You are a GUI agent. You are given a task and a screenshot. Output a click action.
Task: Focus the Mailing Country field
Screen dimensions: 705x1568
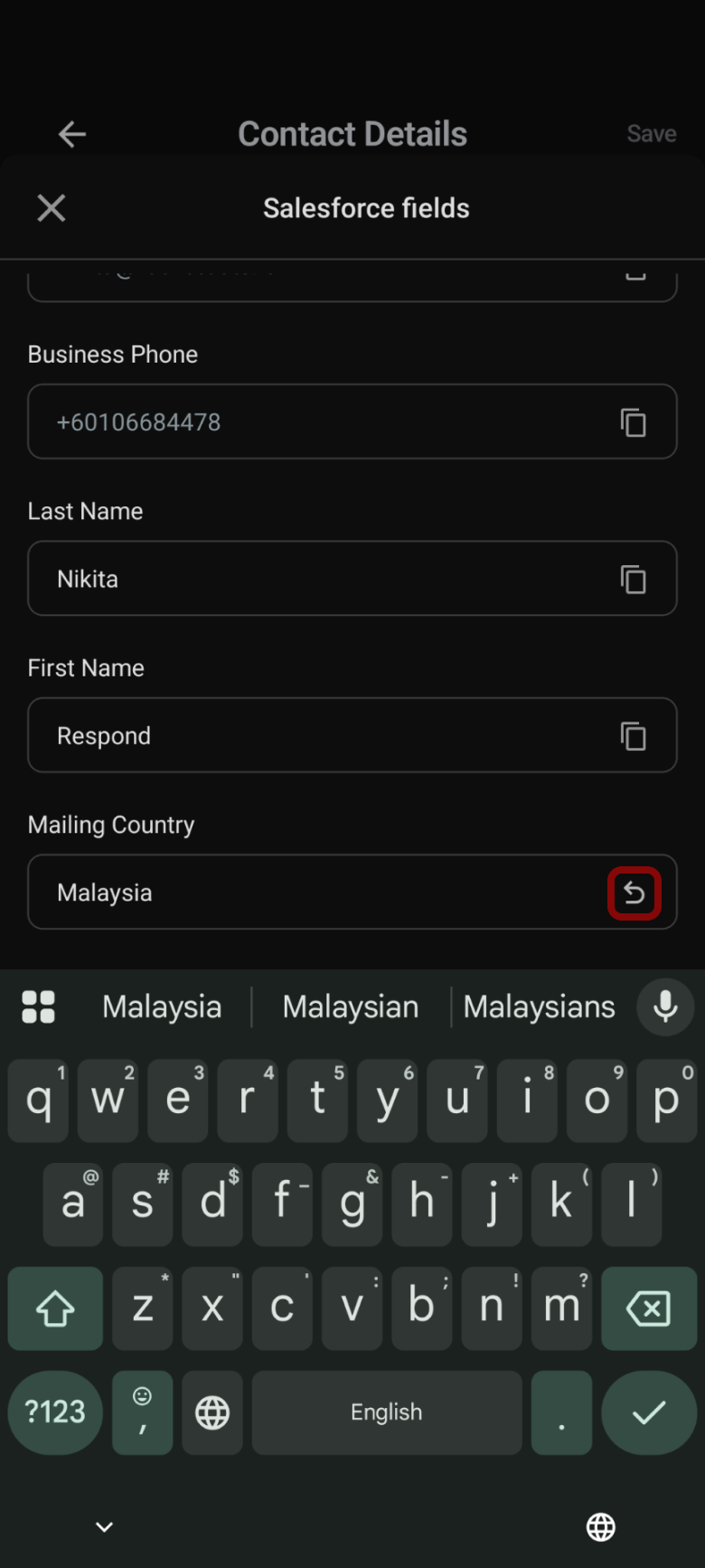tap(316, 893)
